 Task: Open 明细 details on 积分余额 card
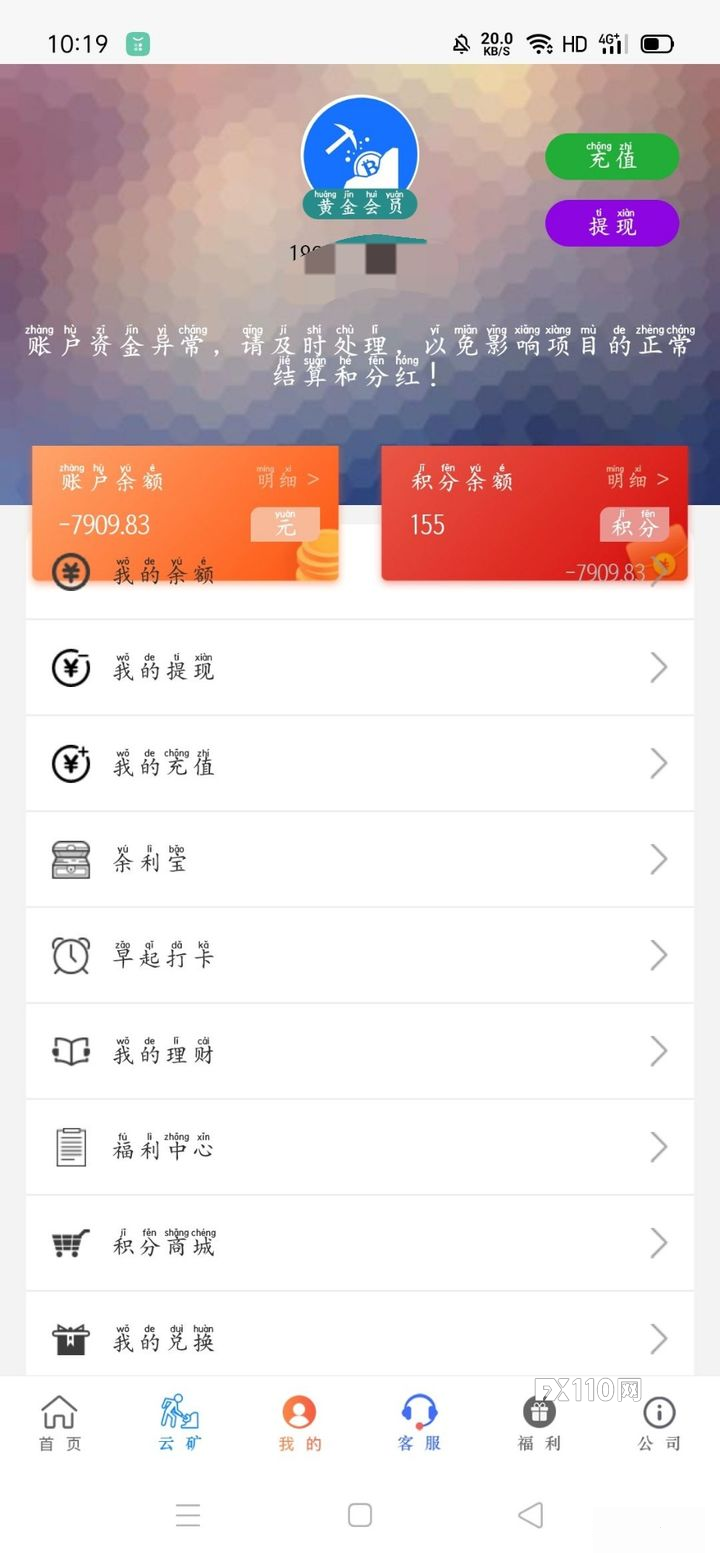tap(637, 479)
